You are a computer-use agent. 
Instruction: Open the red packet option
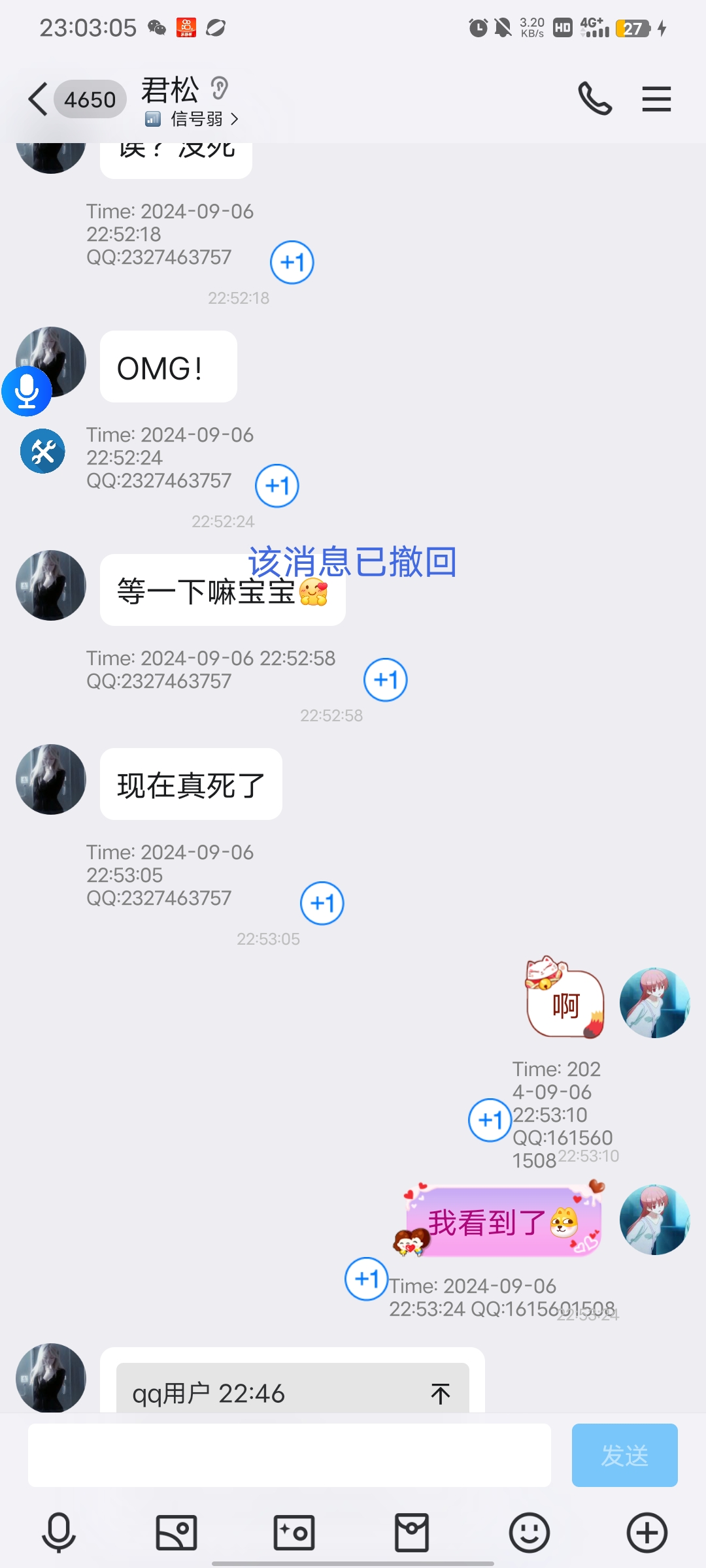point(412,1532)
